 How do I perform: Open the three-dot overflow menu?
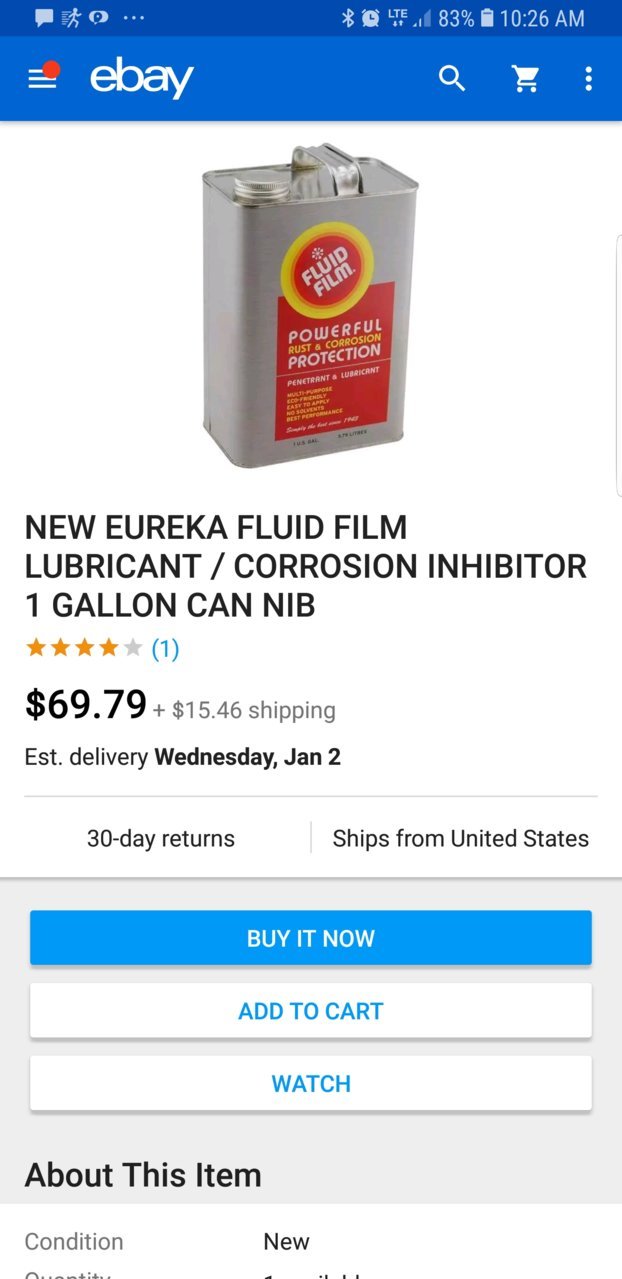[589, 79]
